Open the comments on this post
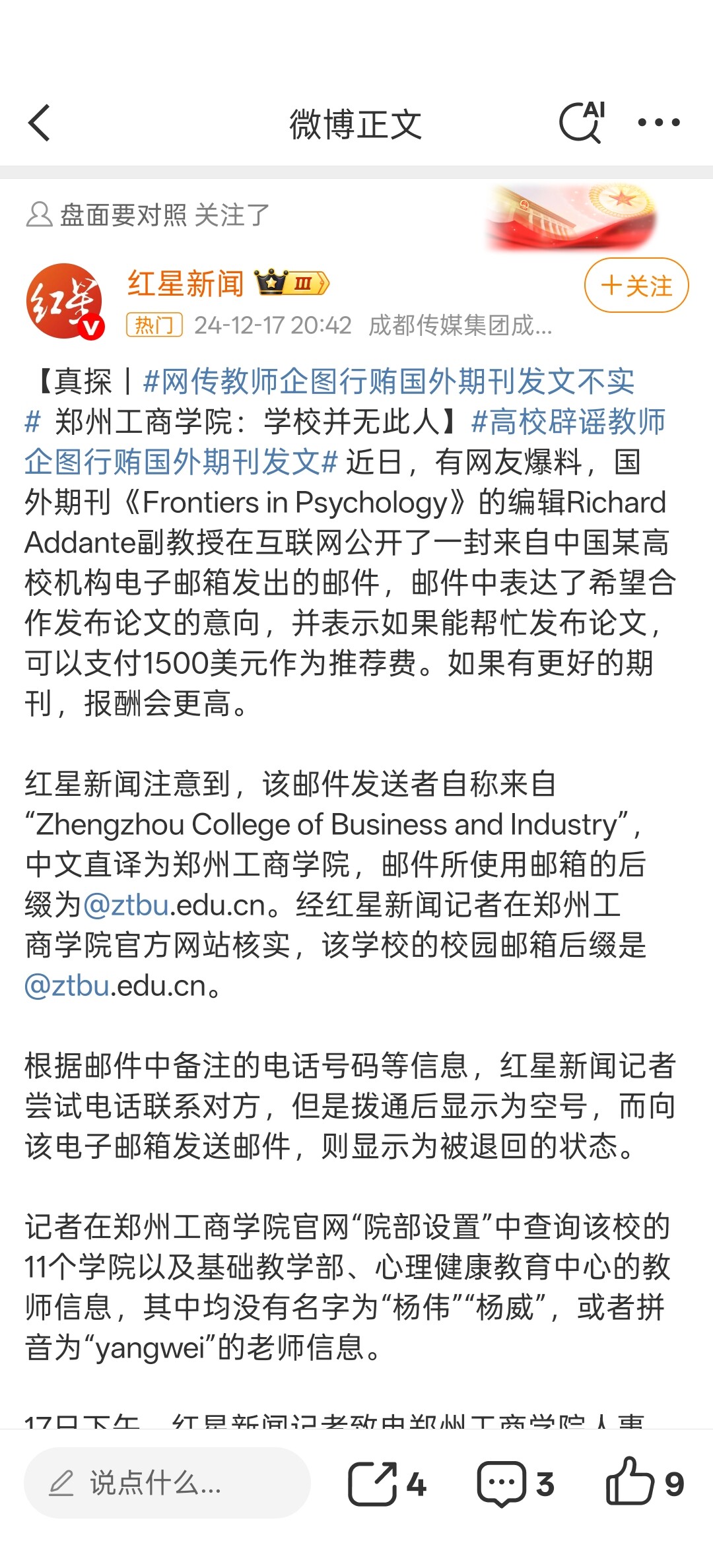 tap(516, 1484)
